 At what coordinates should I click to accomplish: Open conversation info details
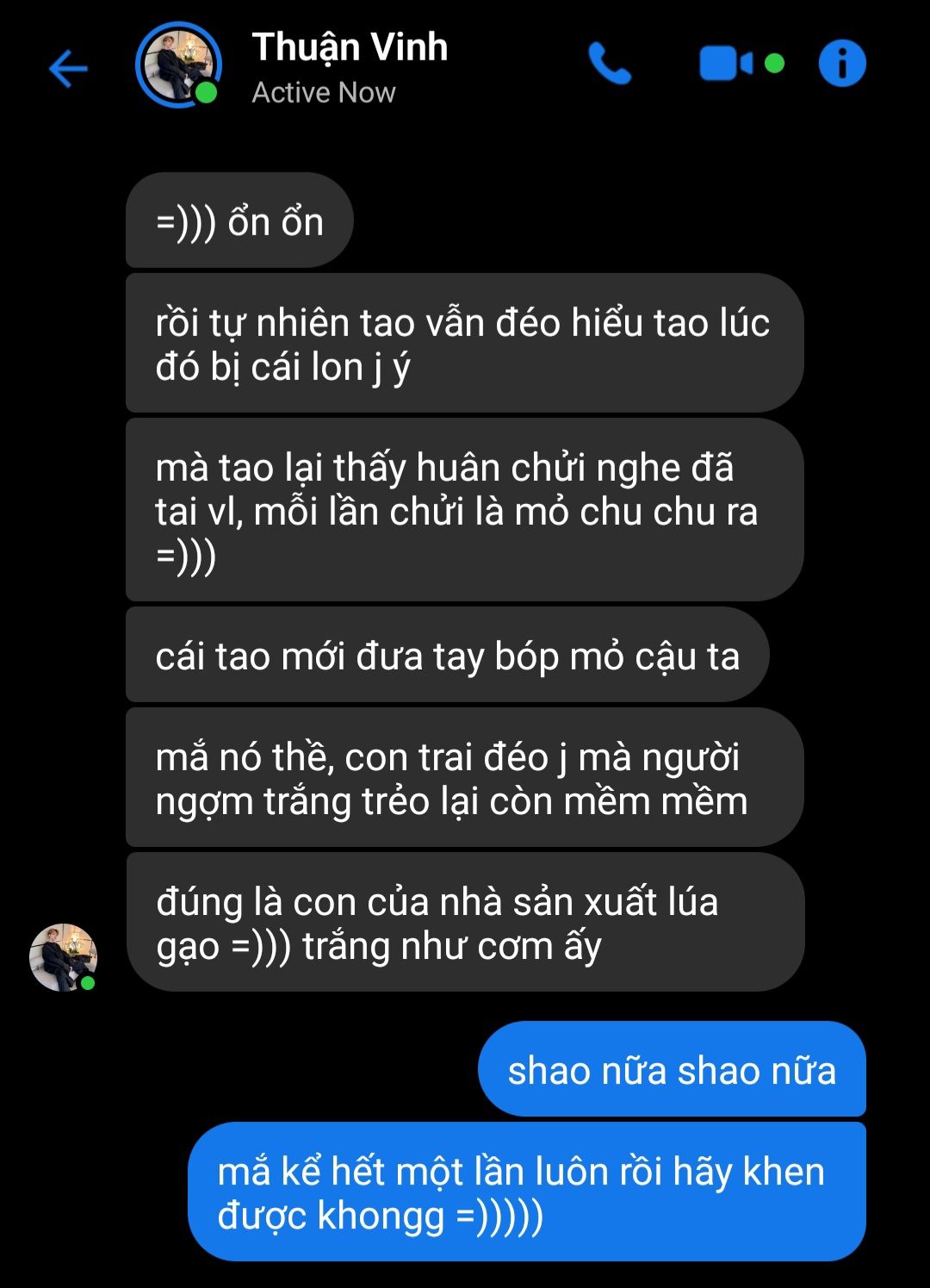[x=841, y=64]
